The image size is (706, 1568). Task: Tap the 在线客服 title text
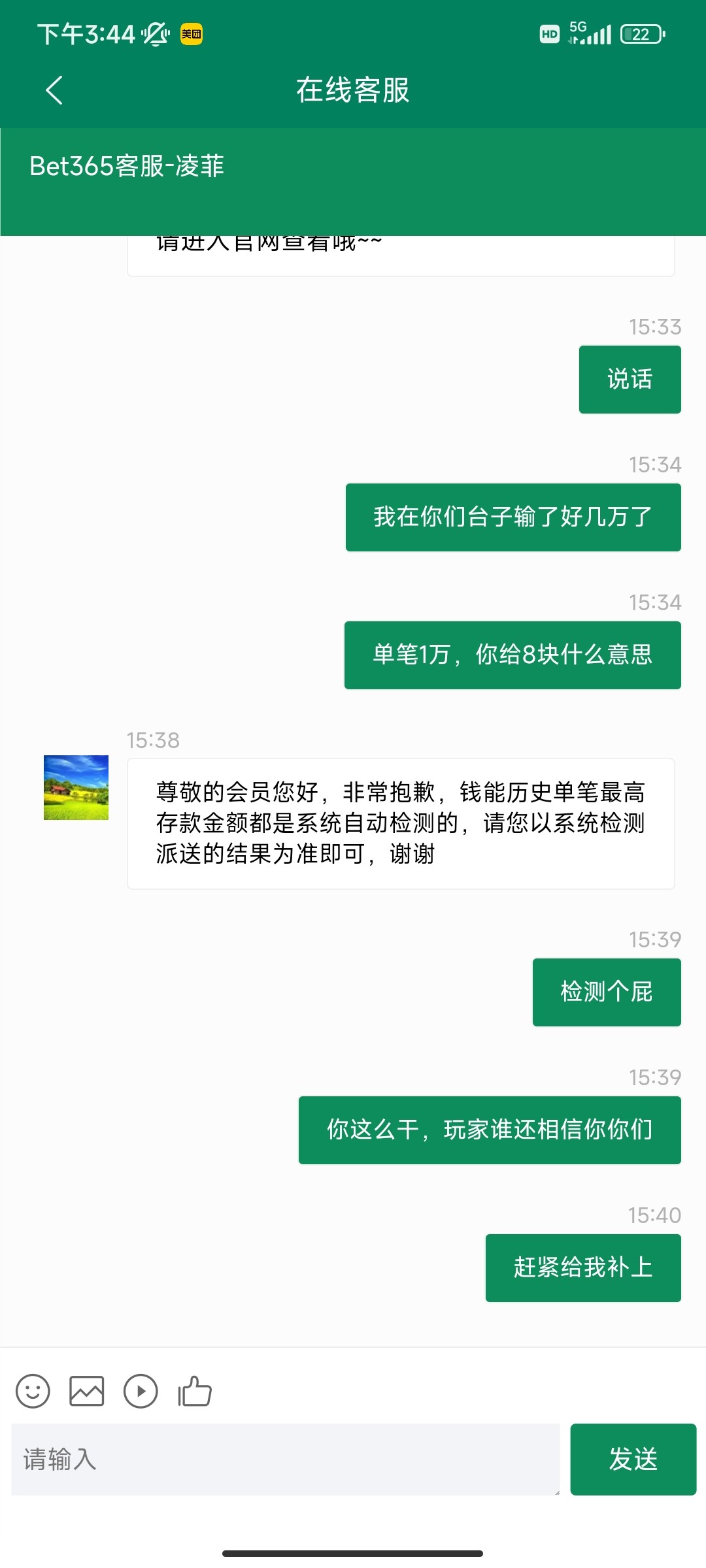[353, 91]
